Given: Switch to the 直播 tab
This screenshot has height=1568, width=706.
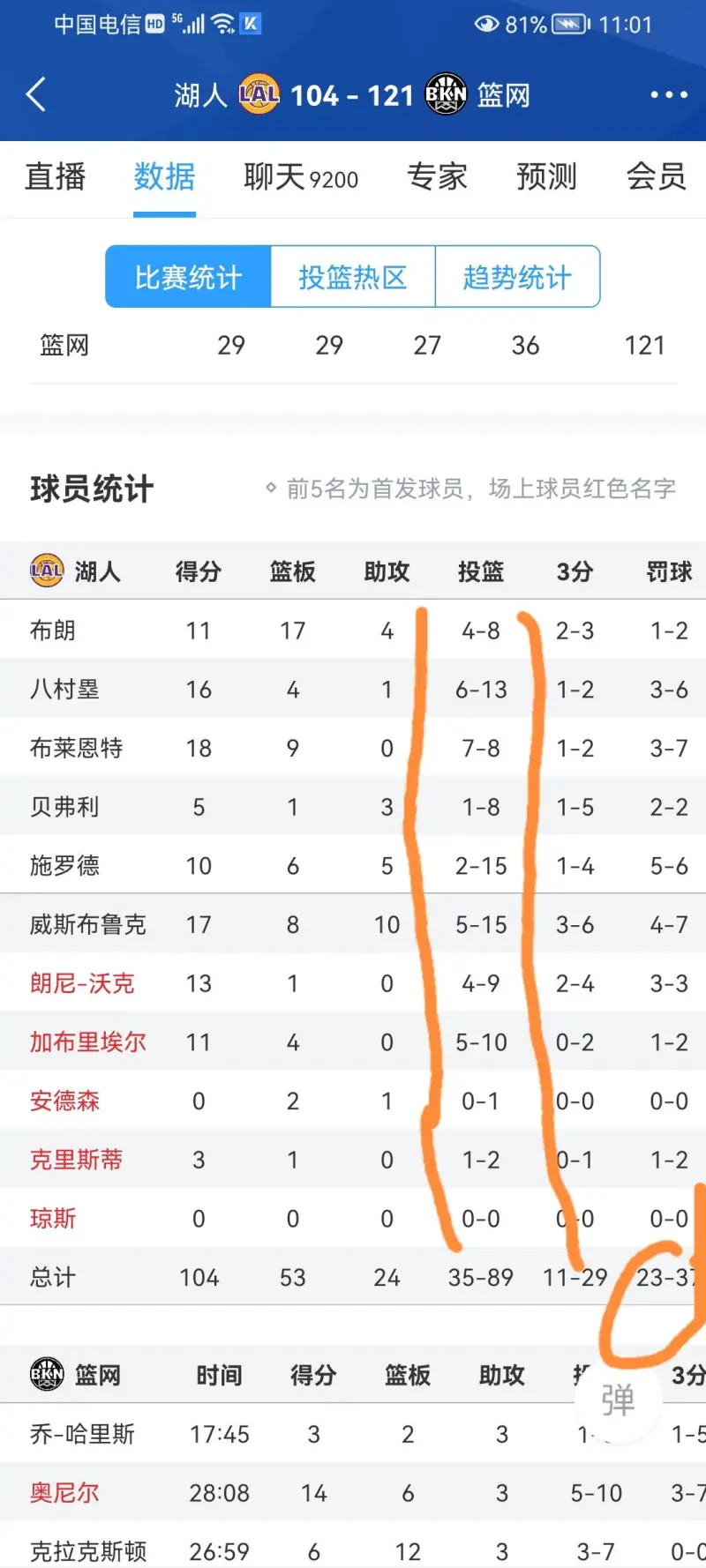Looking at the screenshot, I should coord(55,176).
